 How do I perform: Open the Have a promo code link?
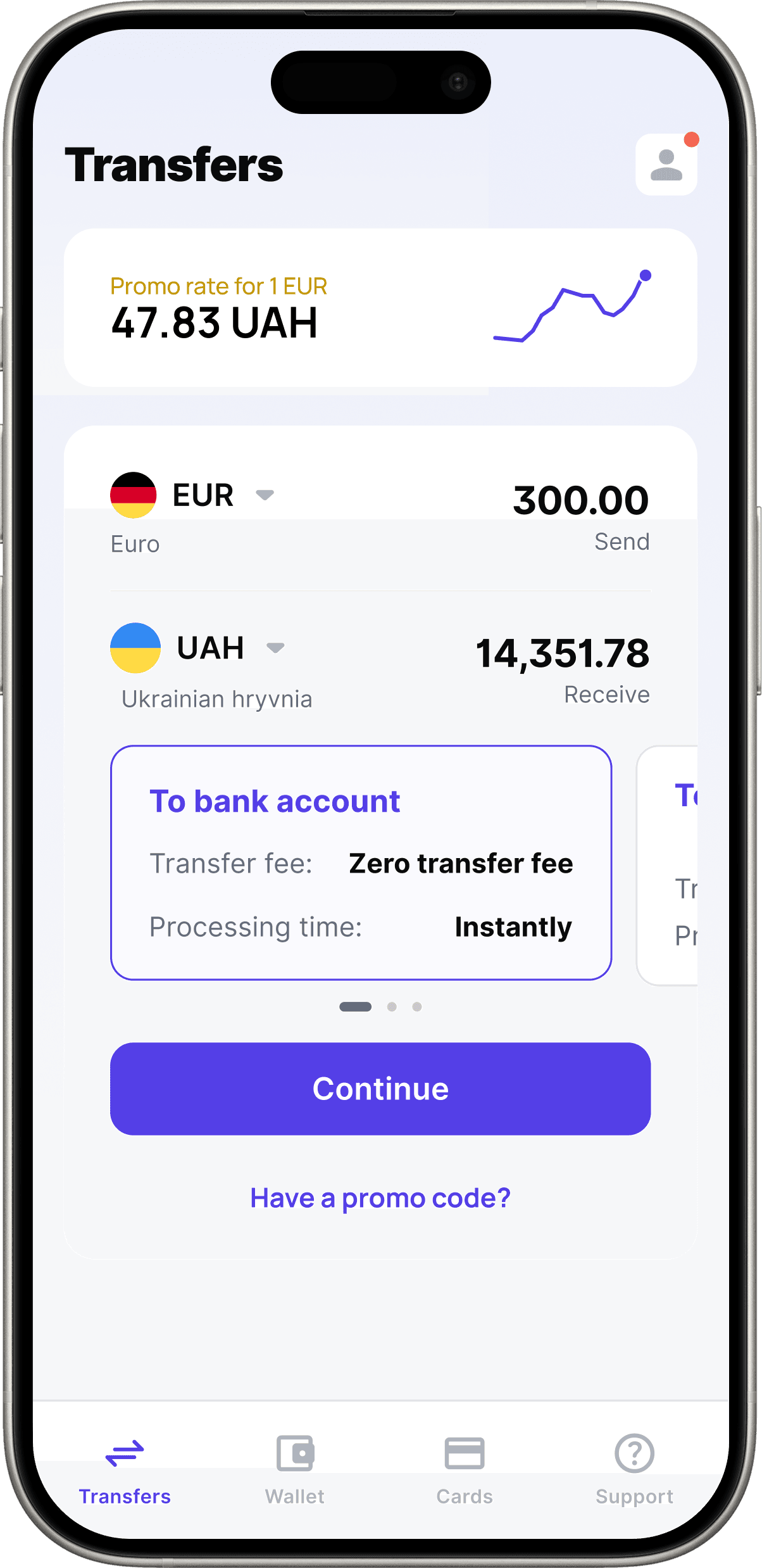pyautogui.click(x=380, y=1198)
